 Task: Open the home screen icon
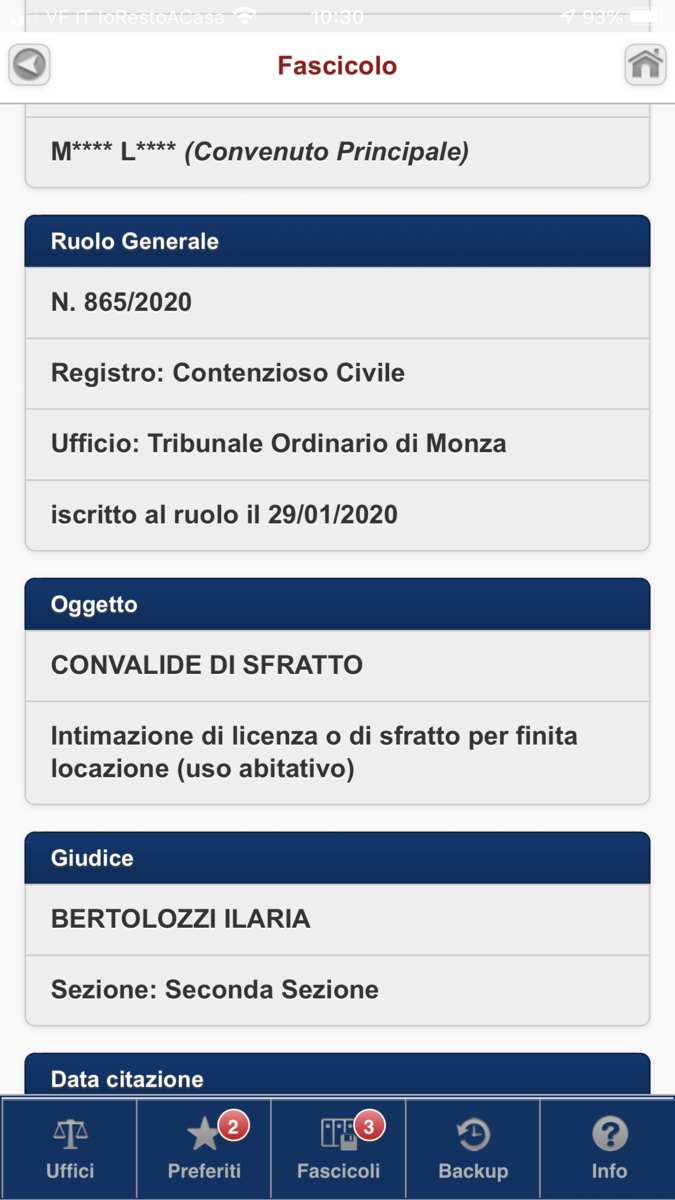click(645, 66)
